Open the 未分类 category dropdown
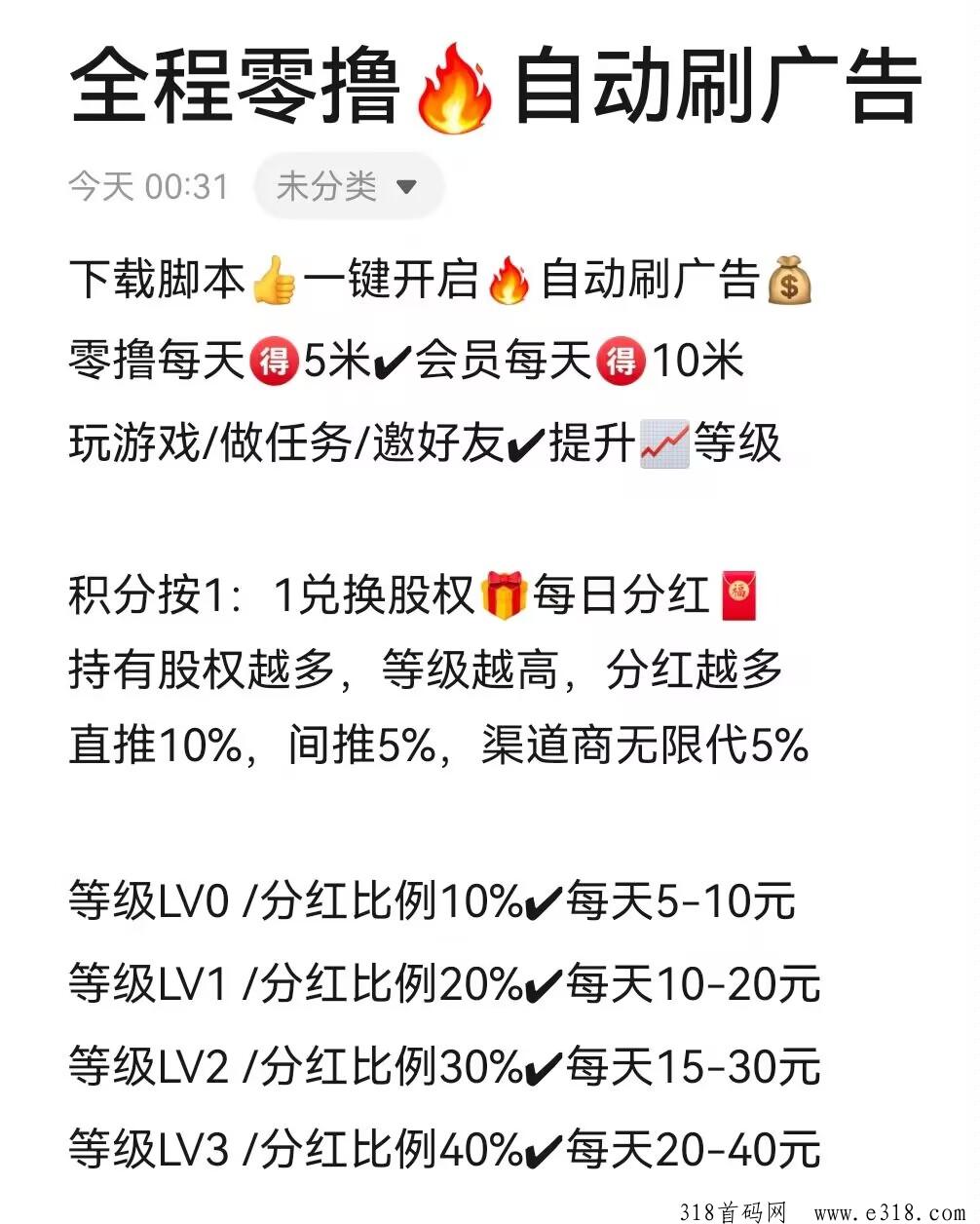Screen dimensions: 980x1224 tap(348, 186)
